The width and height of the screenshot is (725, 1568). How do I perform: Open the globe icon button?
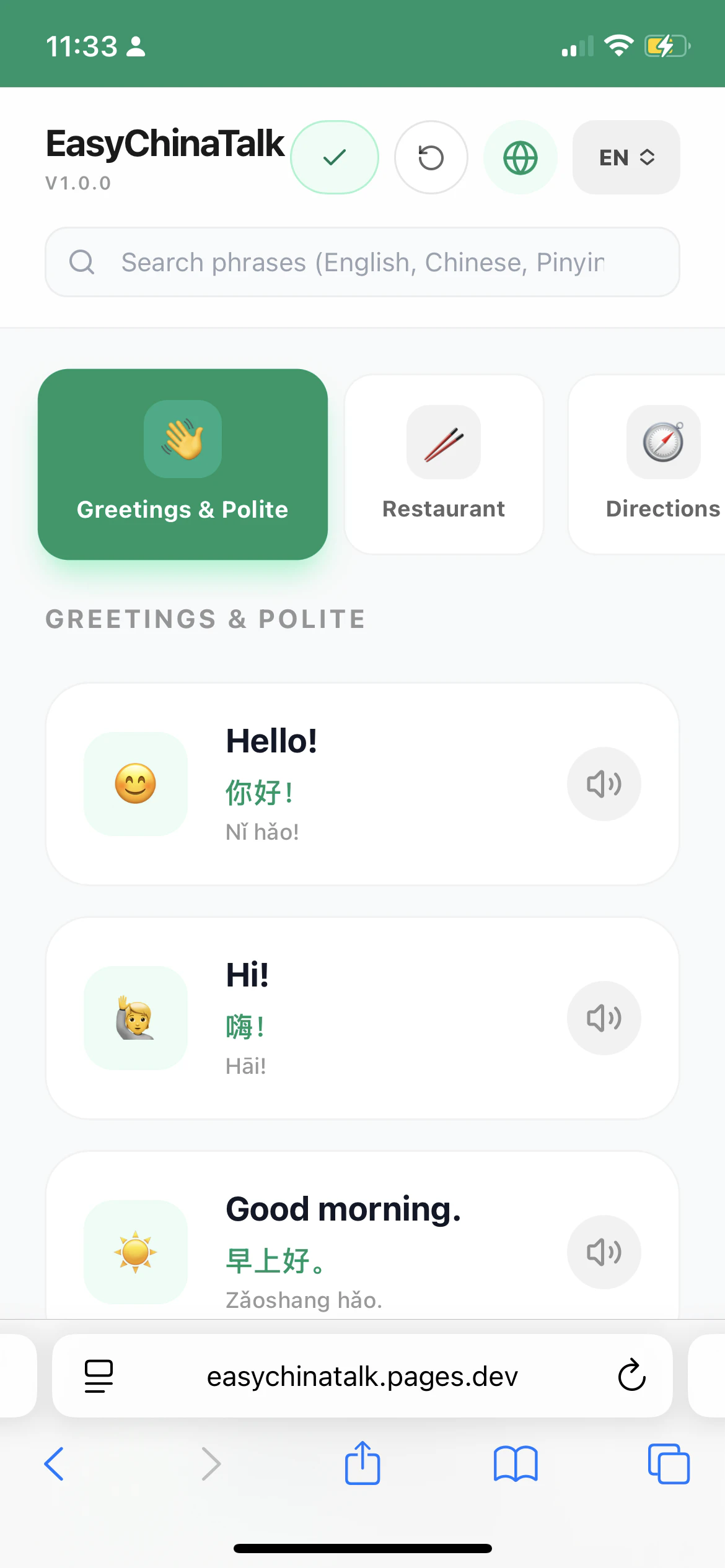tap(521, 157)
